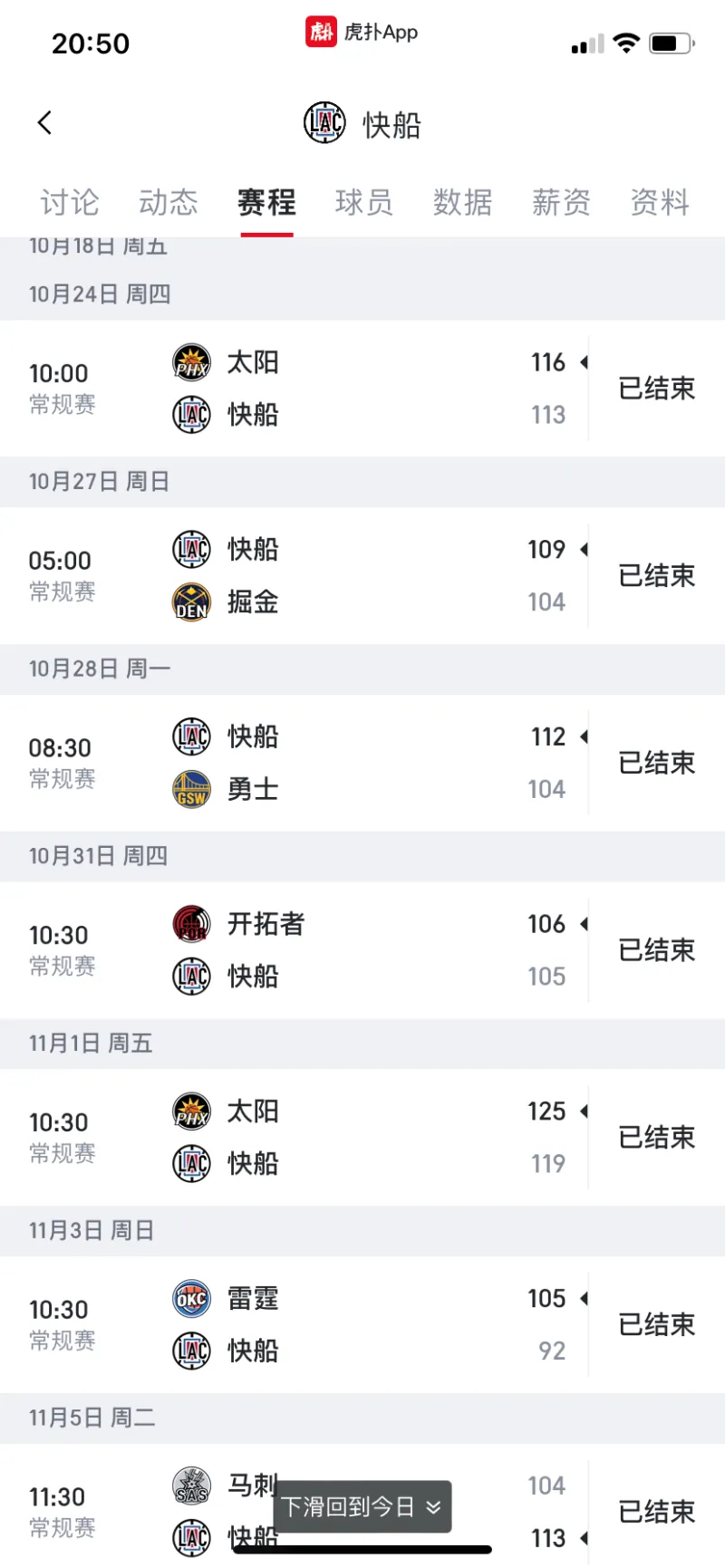Open the 薪资 tab
The height and width of the screenshot is (1568, 725).
561,202
